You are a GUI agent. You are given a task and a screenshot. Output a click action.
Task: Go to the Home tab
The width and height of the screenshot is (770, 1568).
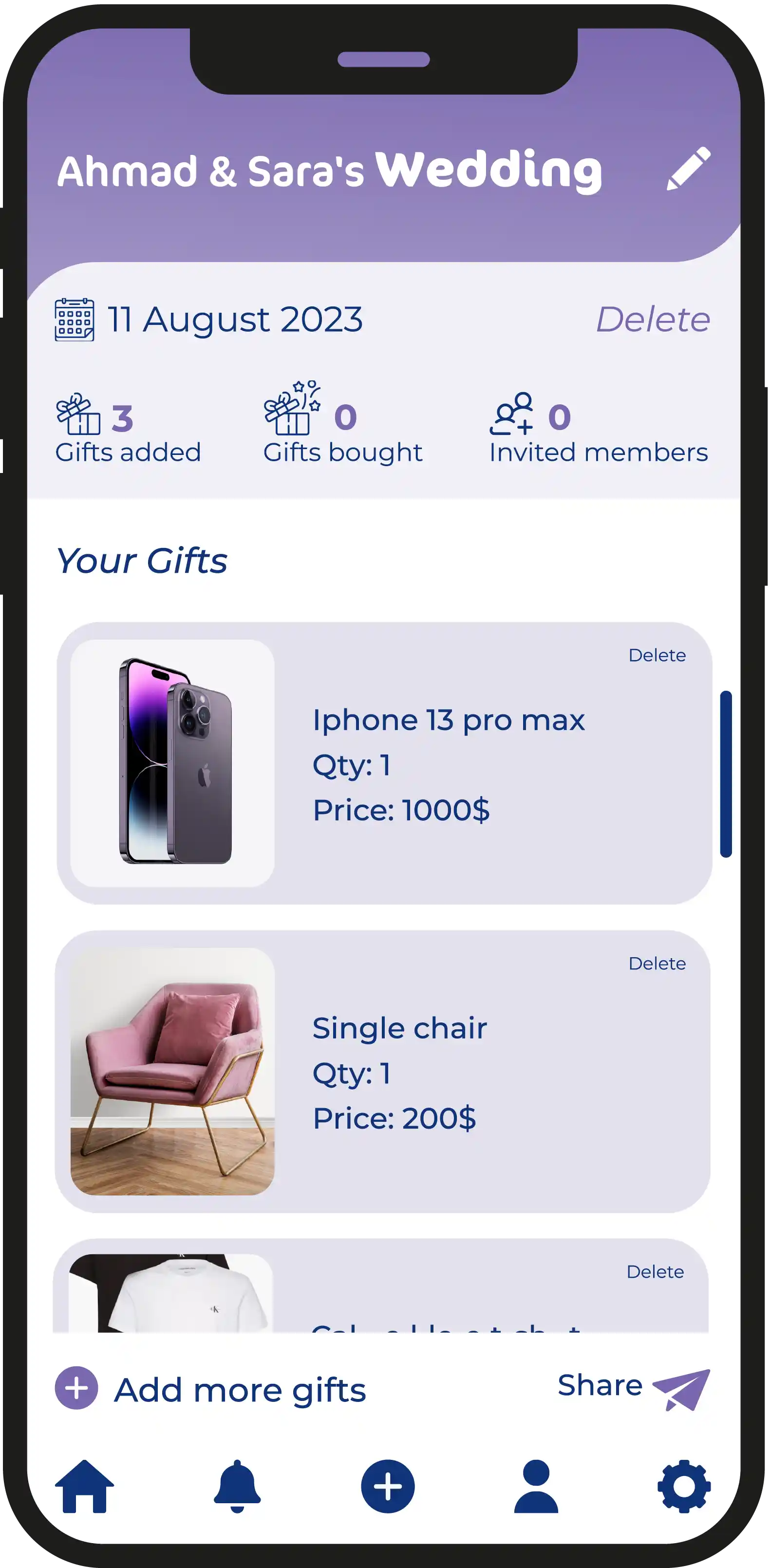click(85, 1486)
